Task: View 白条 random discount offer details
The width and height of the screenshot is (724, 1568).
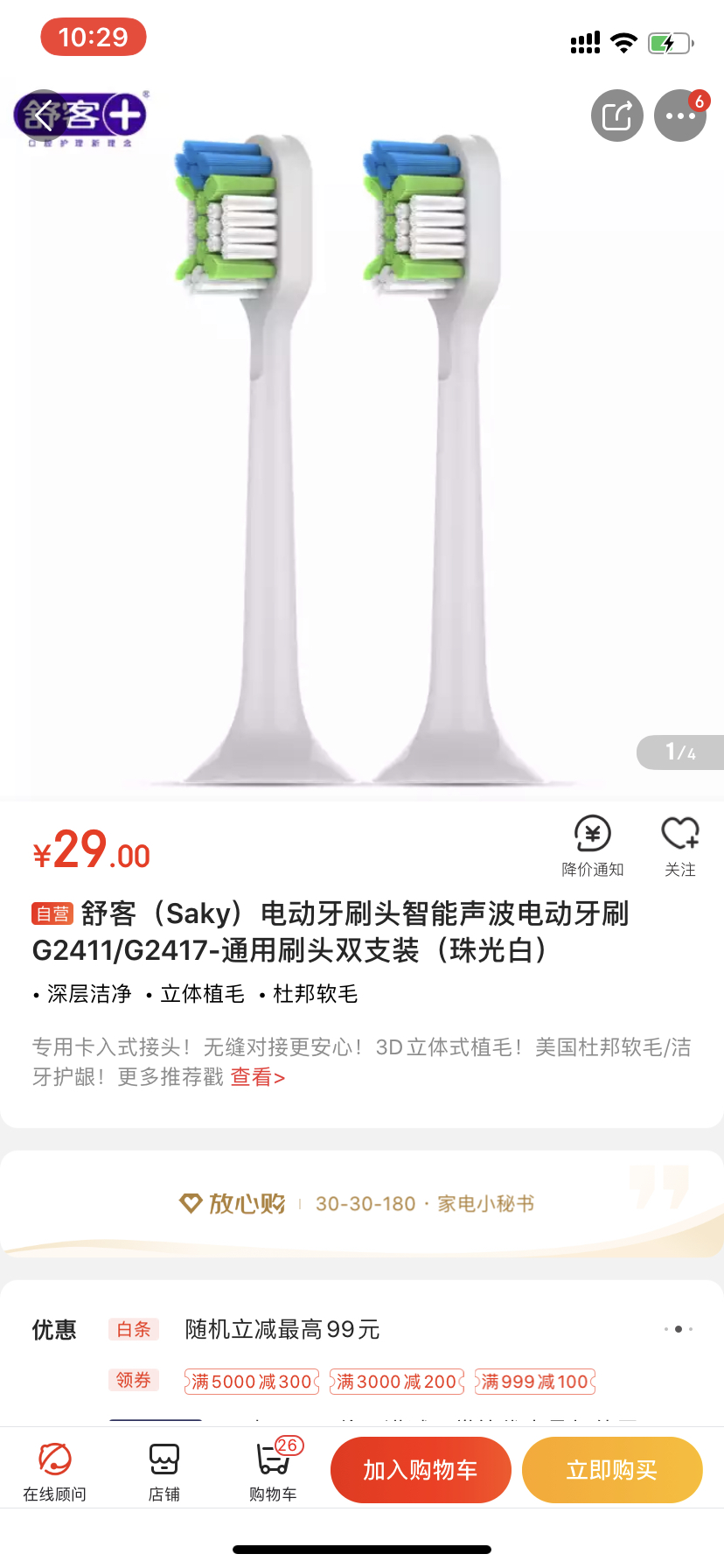Action: click(282, 1330)
